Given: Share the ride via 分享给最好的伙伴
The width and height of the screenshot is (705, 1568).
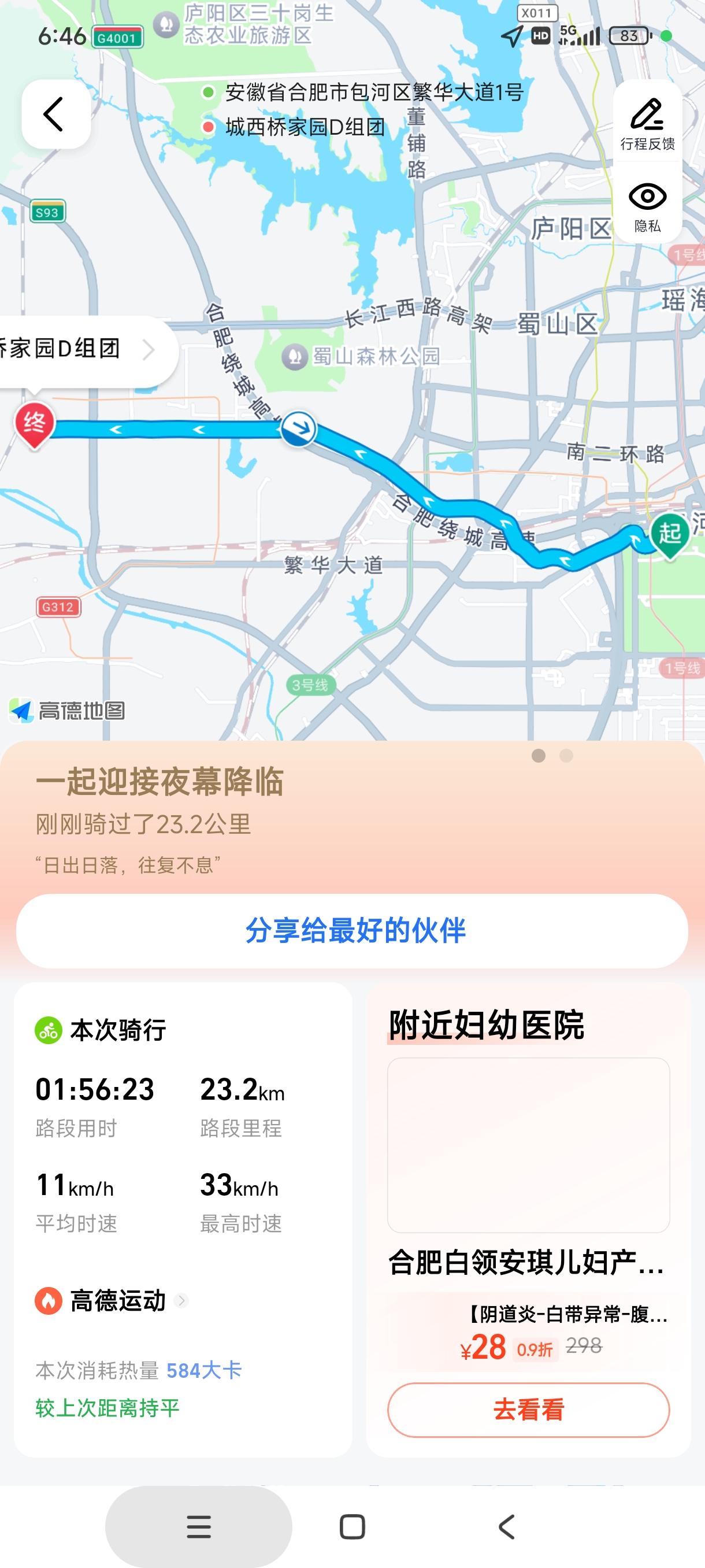Looking at the screenshot, I should click(352, 929).
